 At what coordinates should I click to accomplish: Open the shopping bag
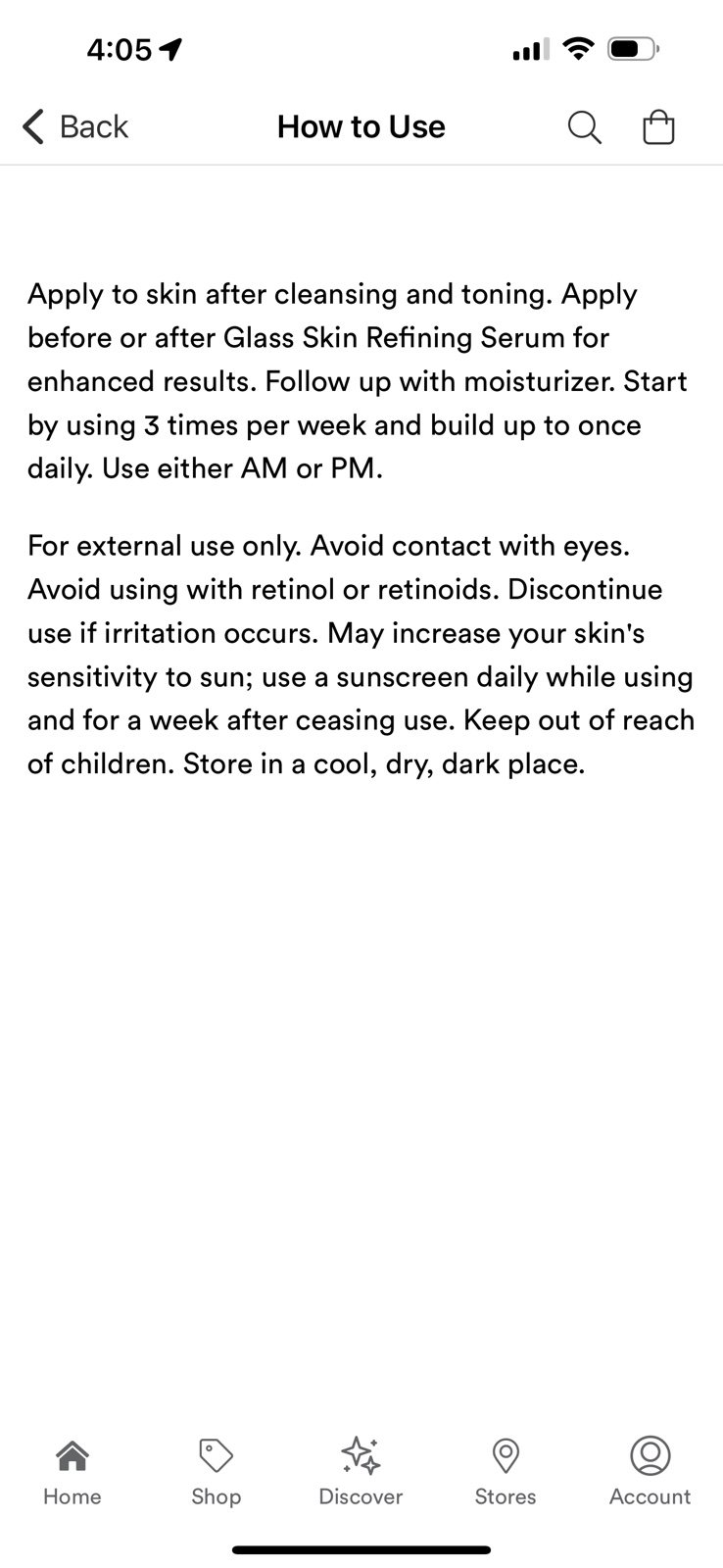[x=658, y=127]
